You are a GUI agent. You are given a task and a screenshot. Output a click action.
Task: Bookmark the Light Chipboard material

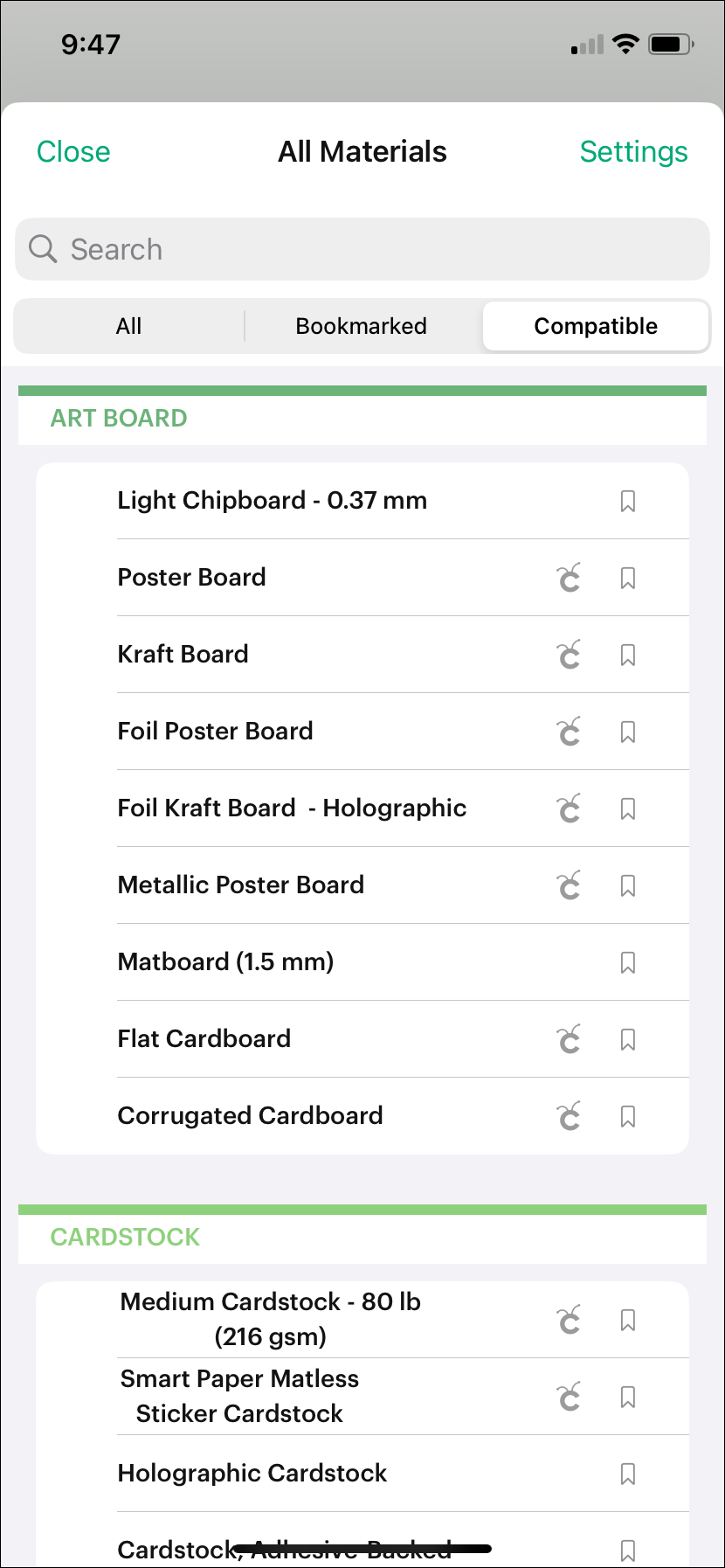(x=628, y=501)
